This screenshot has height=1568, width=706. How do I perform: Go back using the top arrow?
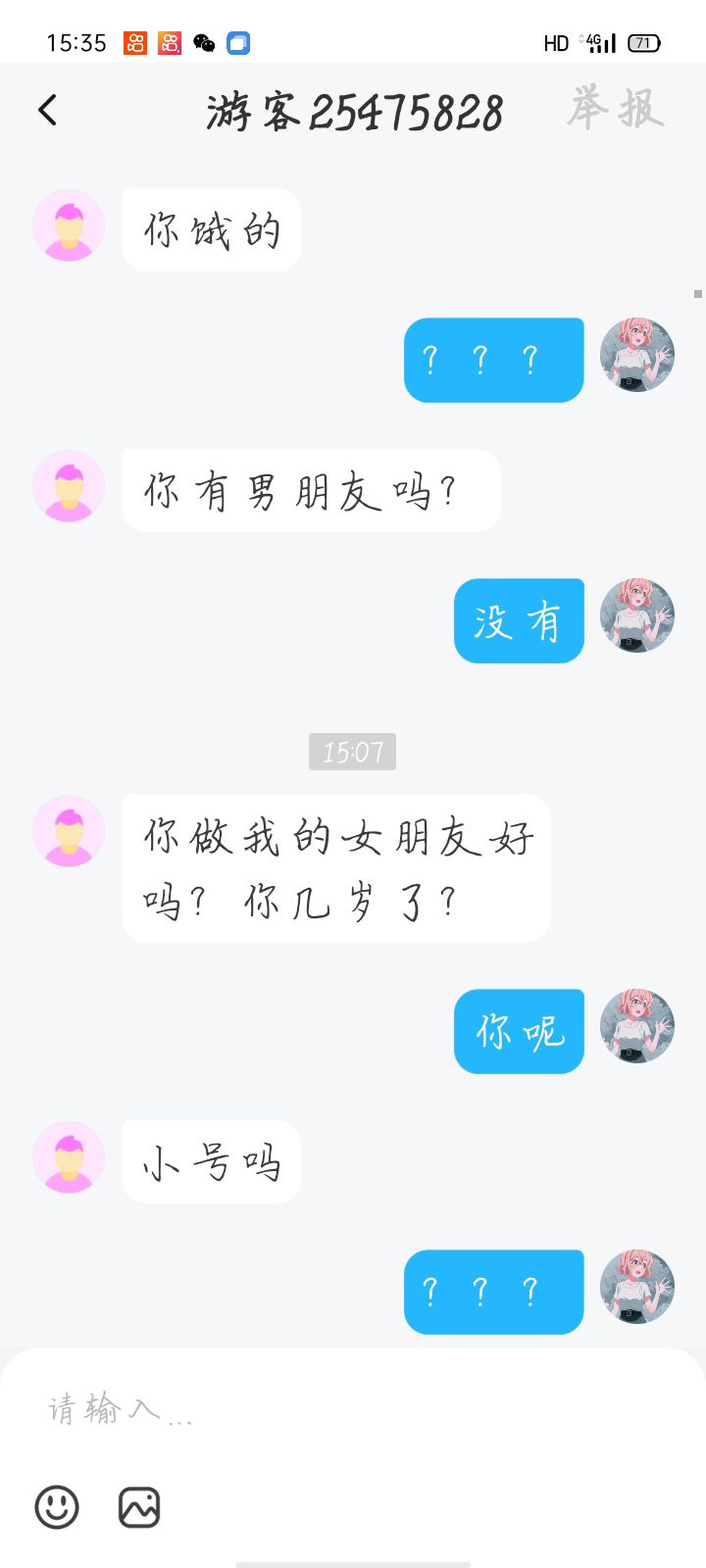[x=47, y=111]
